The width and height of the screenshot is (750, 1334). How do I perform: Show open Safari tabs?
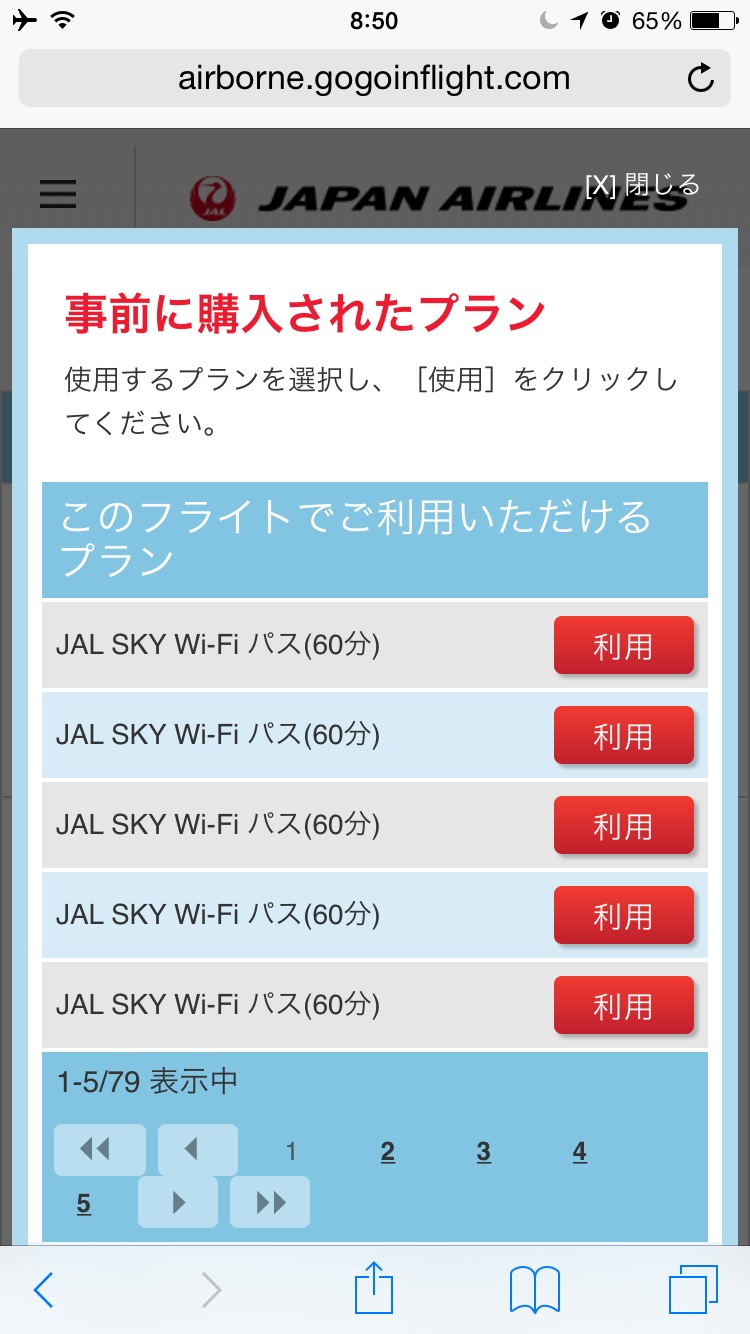(692, 1290)
